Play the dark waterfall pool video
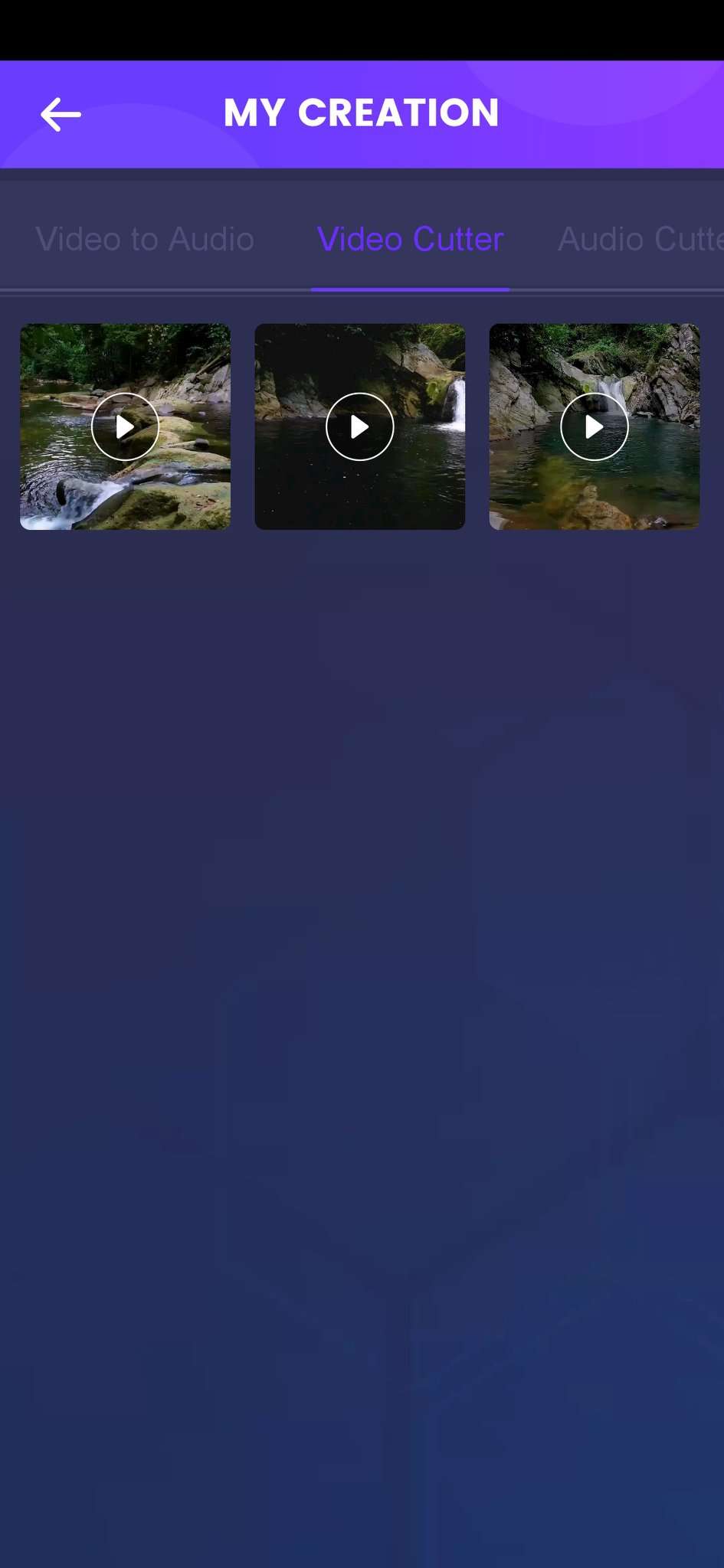This screenshot has height=1568, width=724. (359, 426)
